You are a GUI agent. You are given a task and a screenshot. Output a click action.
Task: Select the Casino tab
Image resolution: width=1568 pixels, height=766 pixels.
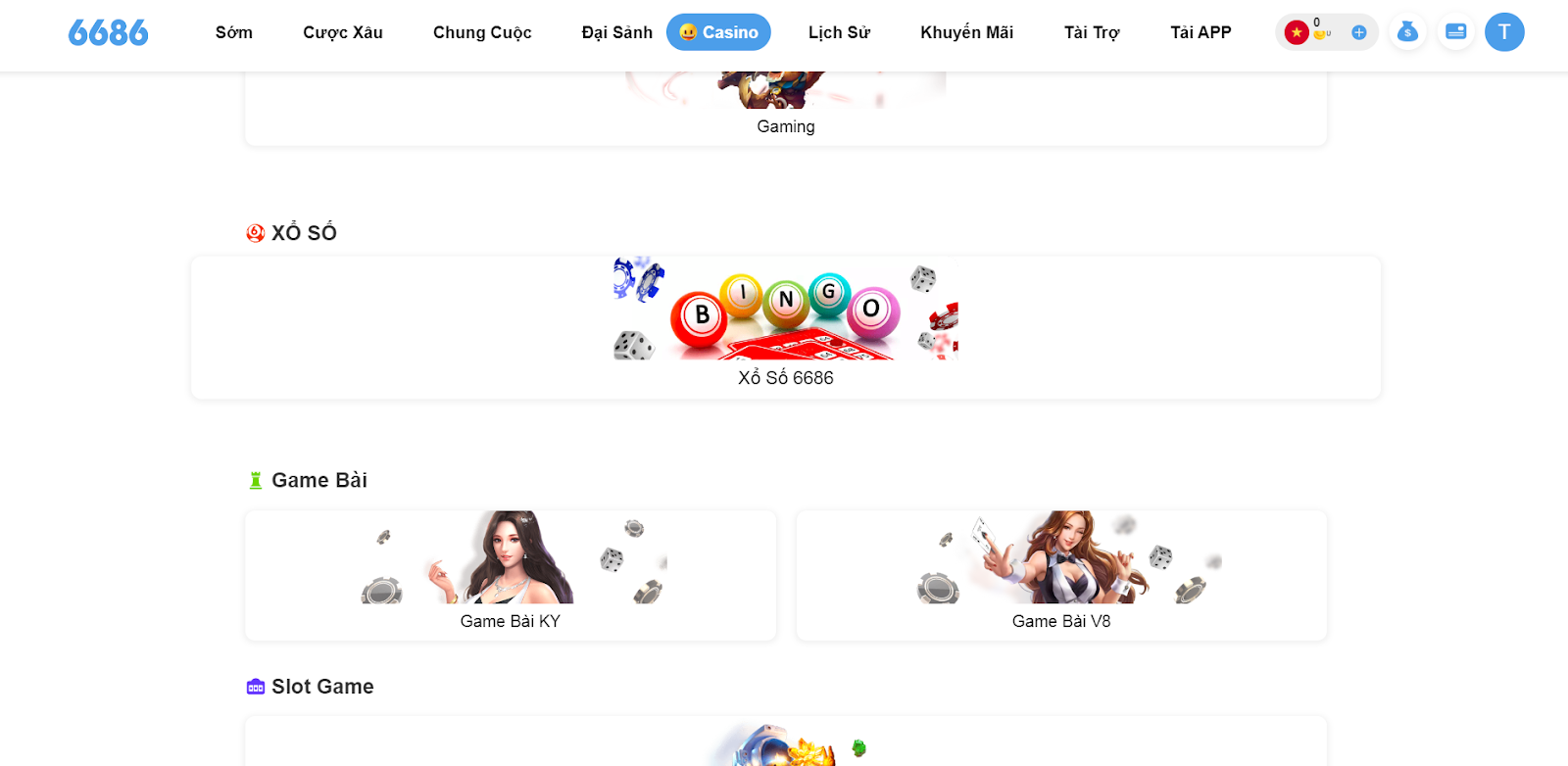719,32
